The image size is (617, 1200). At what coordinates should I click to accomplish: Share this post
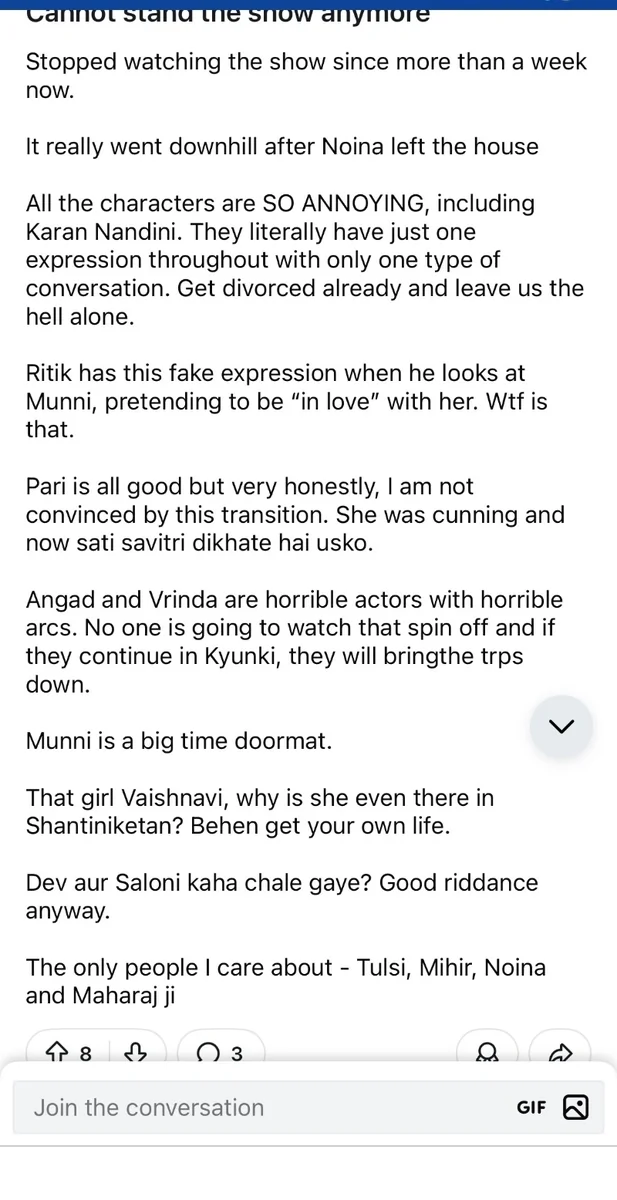point(561,1052)
